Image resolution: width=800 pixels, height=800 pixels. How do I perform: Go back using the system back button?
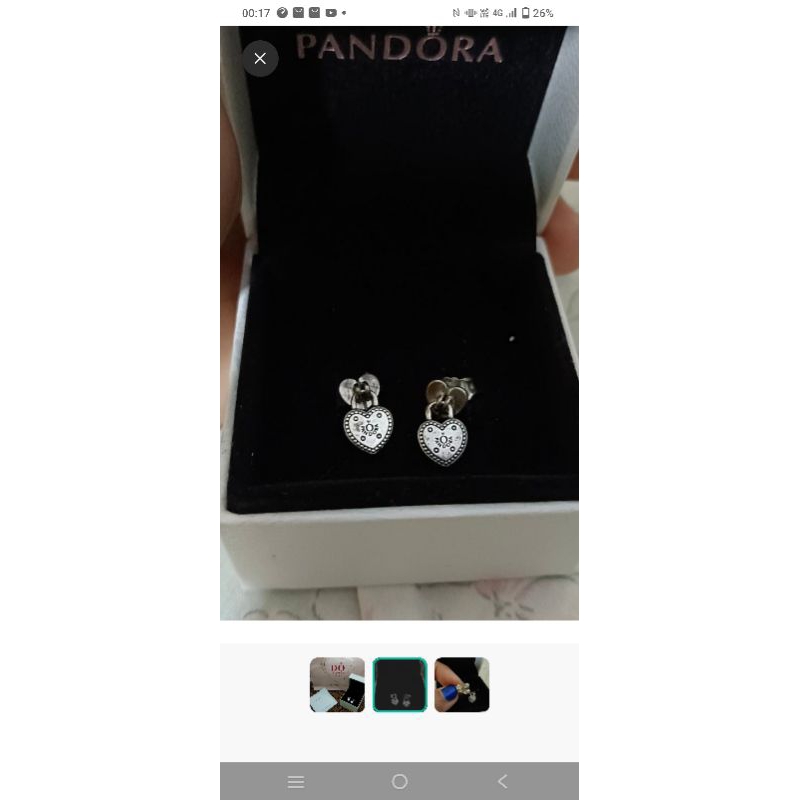503,781
